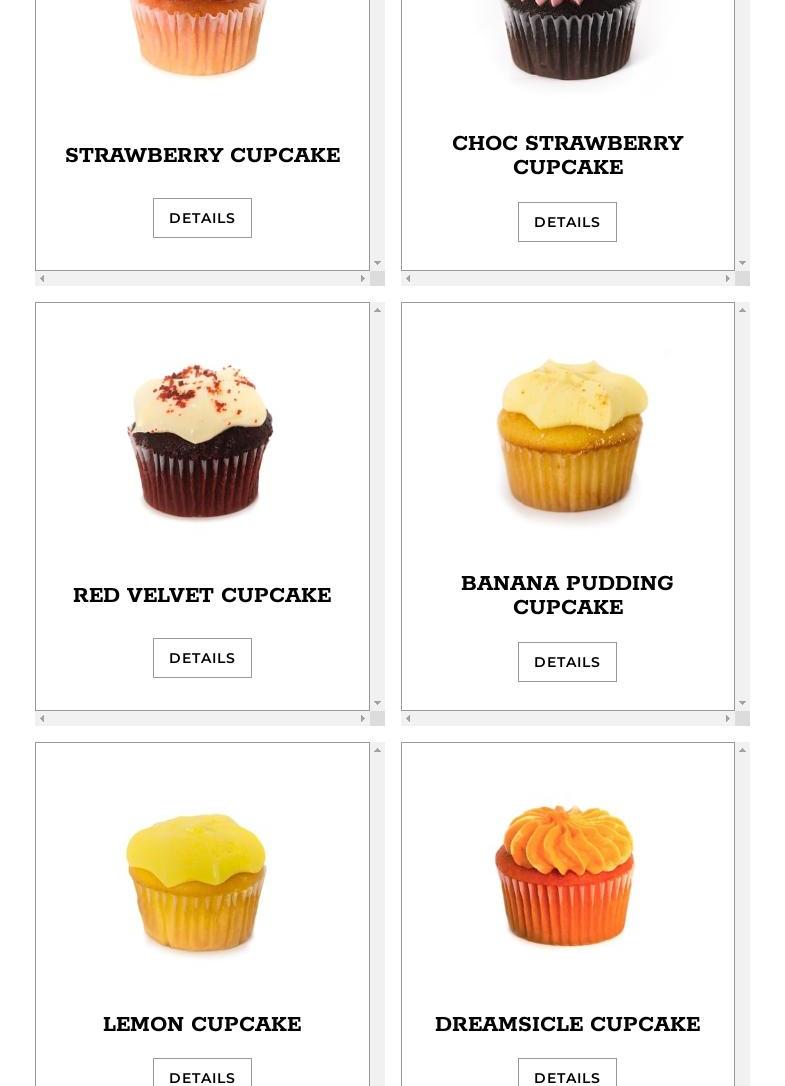Tap up scroll arrow beside Red Velvet card

377,310
